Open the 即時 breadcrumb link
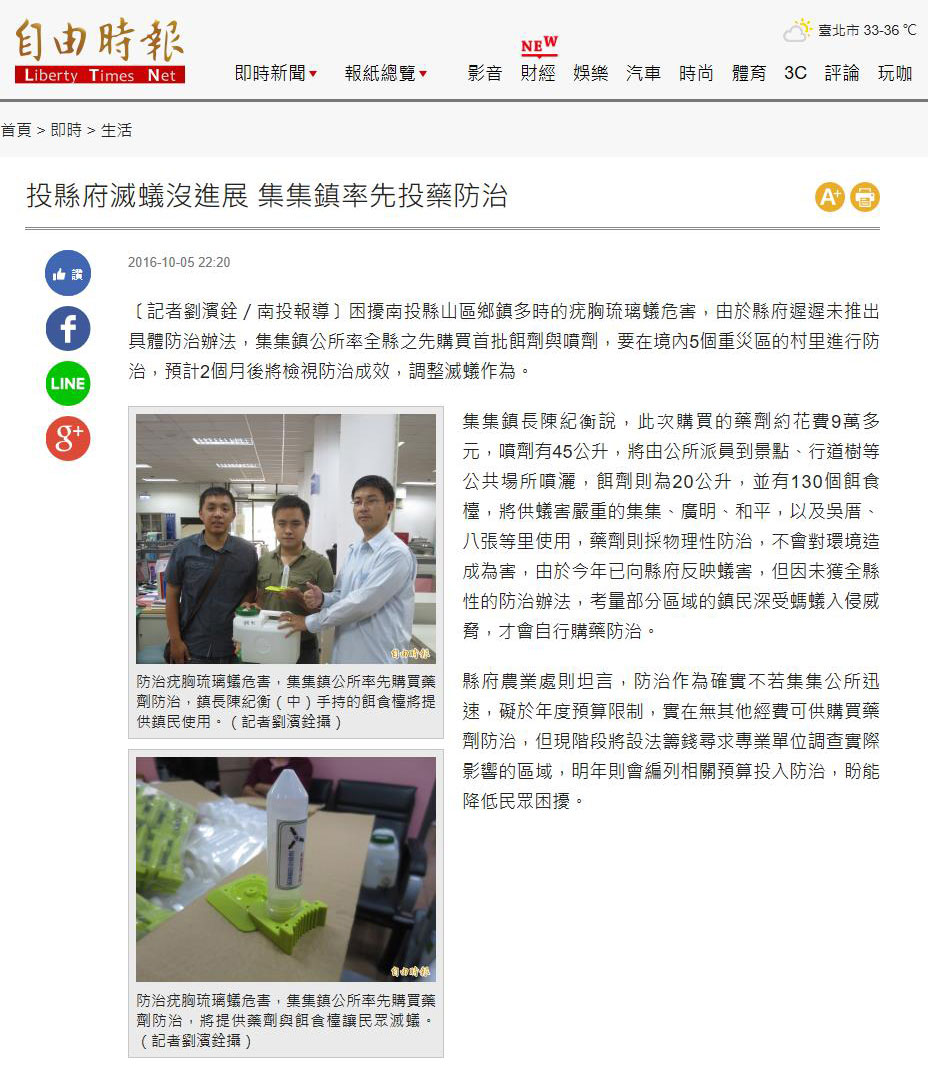Screen dimensions: 928x1079 tap(66, 130)
